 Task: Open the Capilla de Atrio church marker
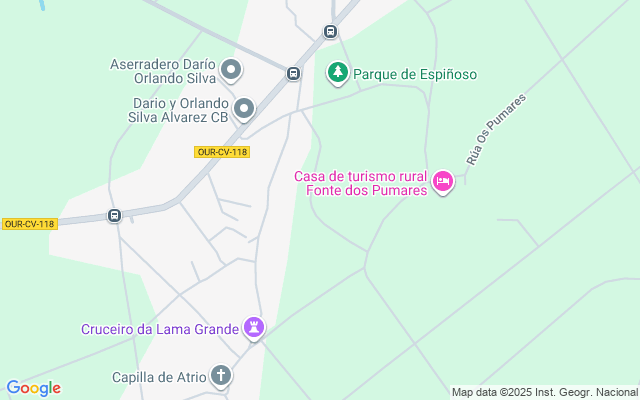[x=220, y=377]
